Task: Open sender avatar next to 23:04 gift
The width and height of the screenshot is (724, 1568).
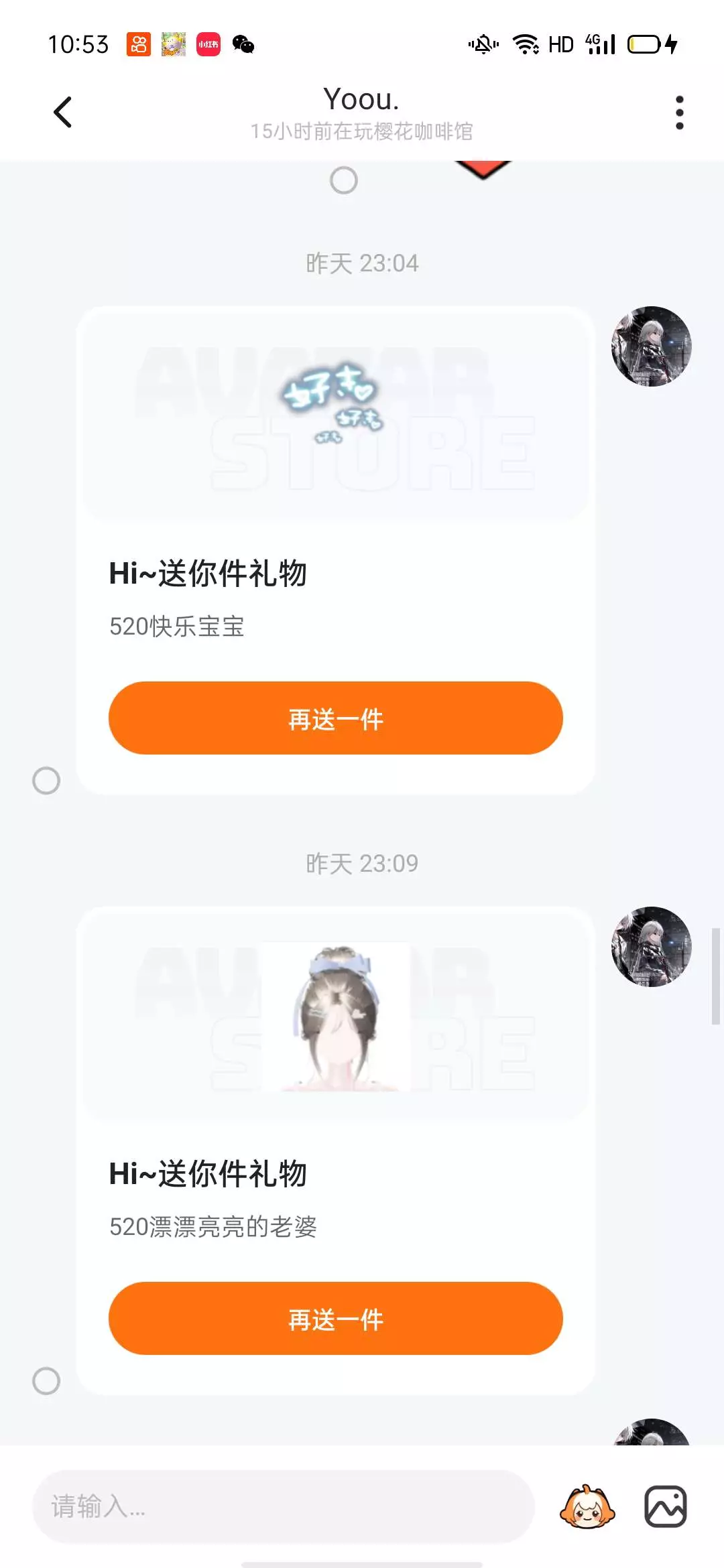Action: [652, 346]
